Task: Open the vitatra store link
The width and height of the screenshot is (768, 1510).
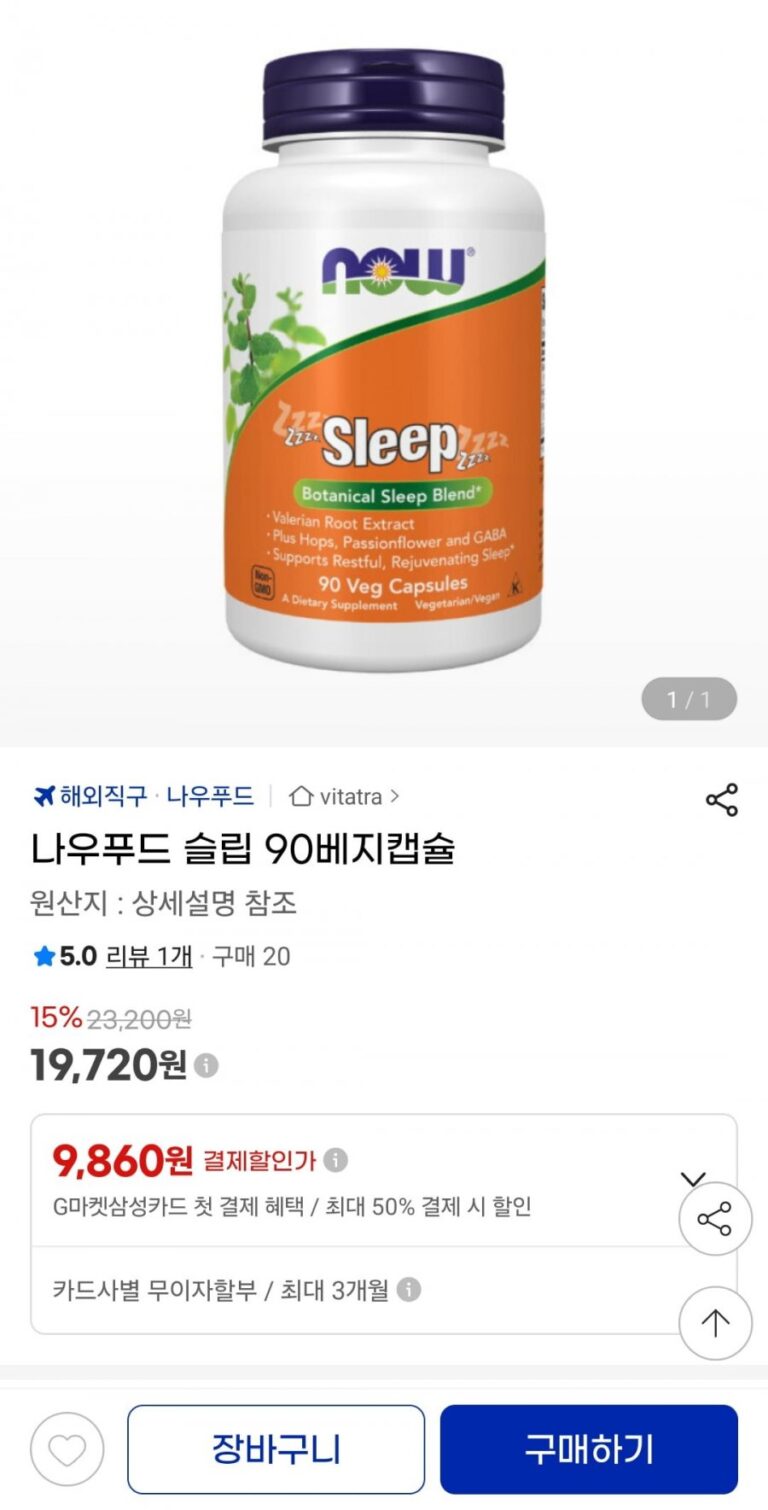Action: click(345, 797)
